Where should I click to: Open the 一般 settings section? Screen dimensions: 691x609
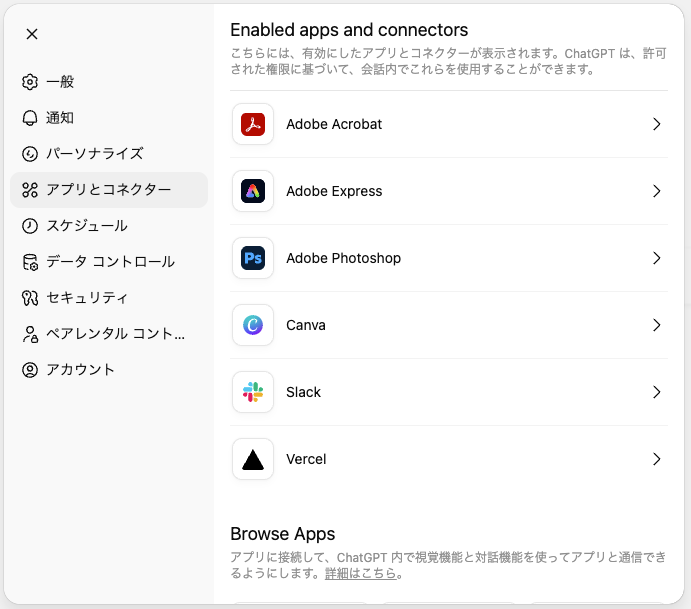pyautogui.click(x=60, y=82)
